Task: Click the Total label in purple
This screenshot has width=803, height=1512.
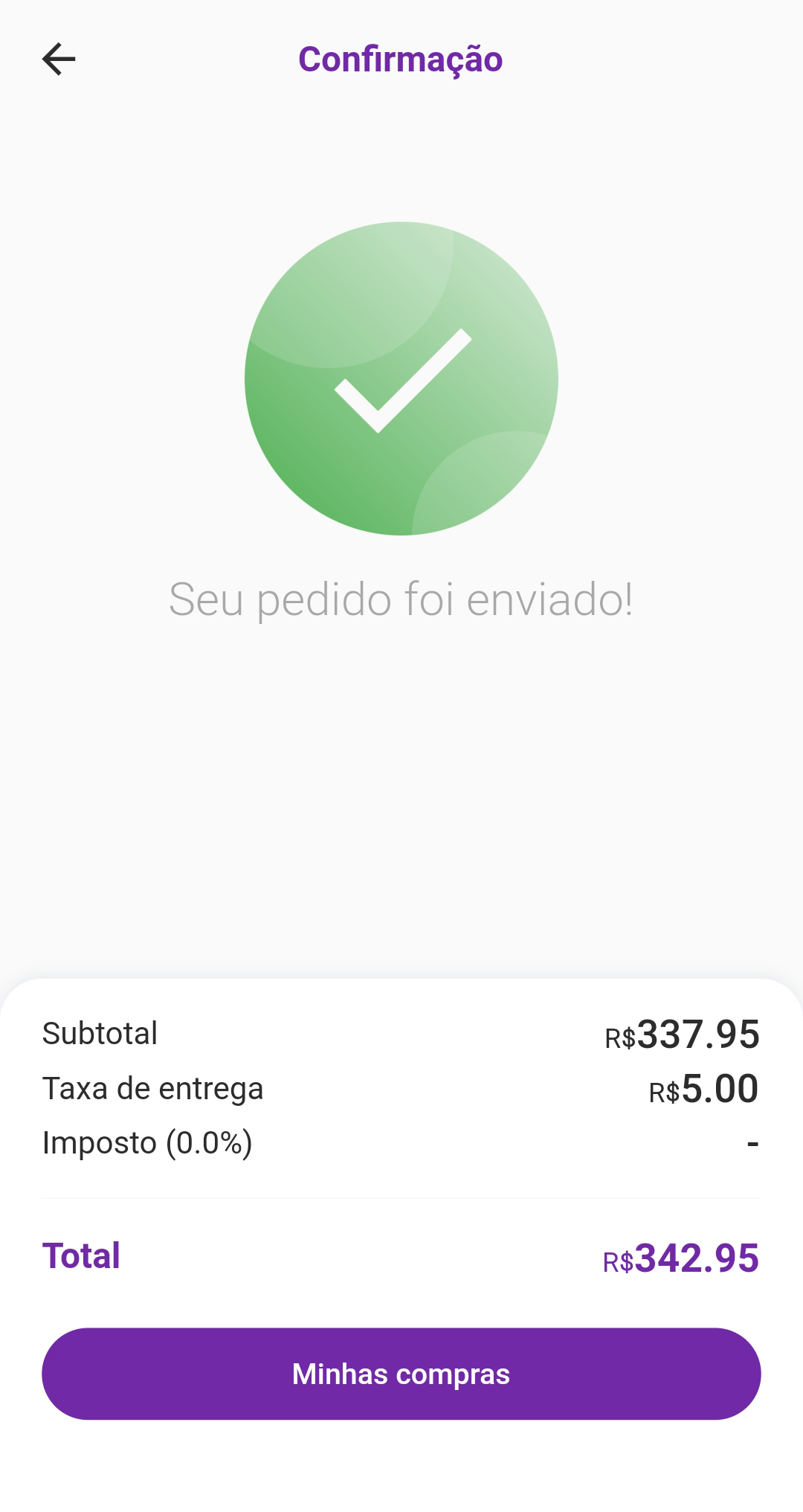Action: [82, 1255]
